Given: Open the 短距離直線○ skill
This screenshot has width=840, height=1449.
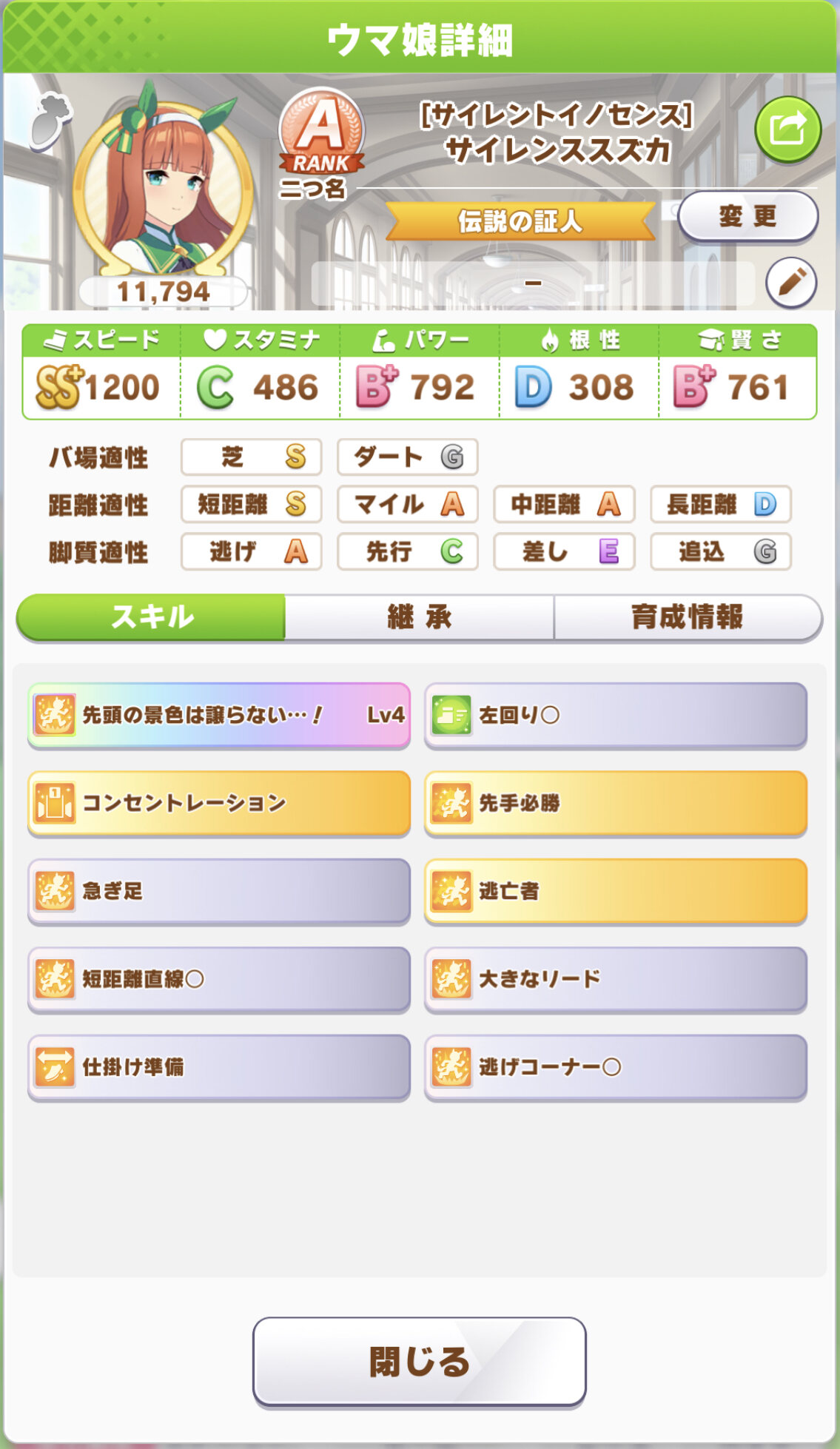Looking at the screenshot, I should pos(219,979).
